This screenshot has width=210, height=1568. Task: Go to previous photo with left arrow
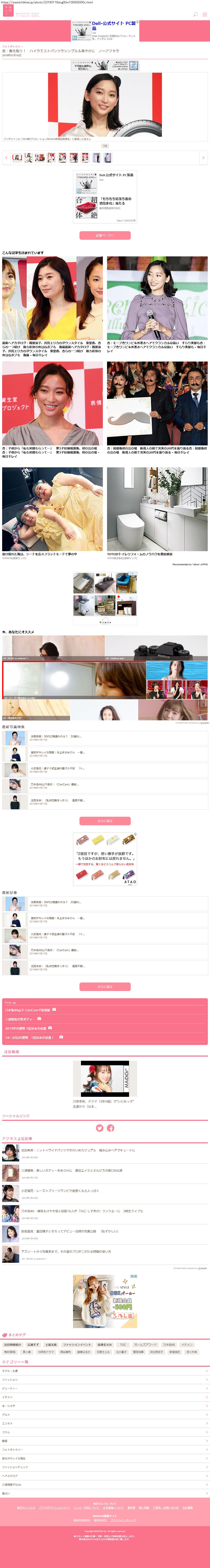pos(6,158)
